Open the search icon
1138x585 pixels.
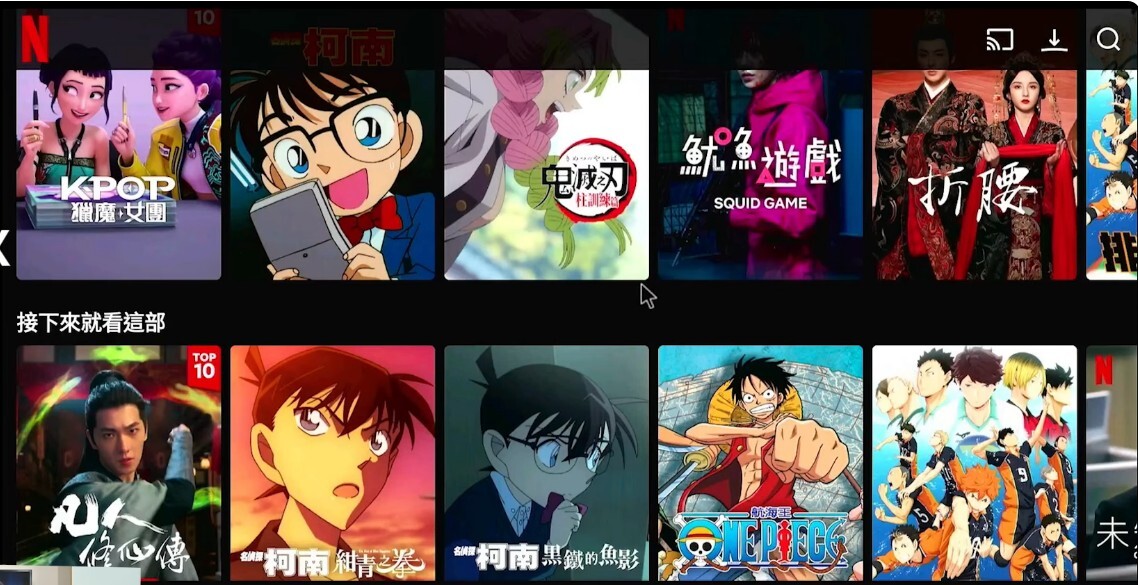coord(1108,40)
